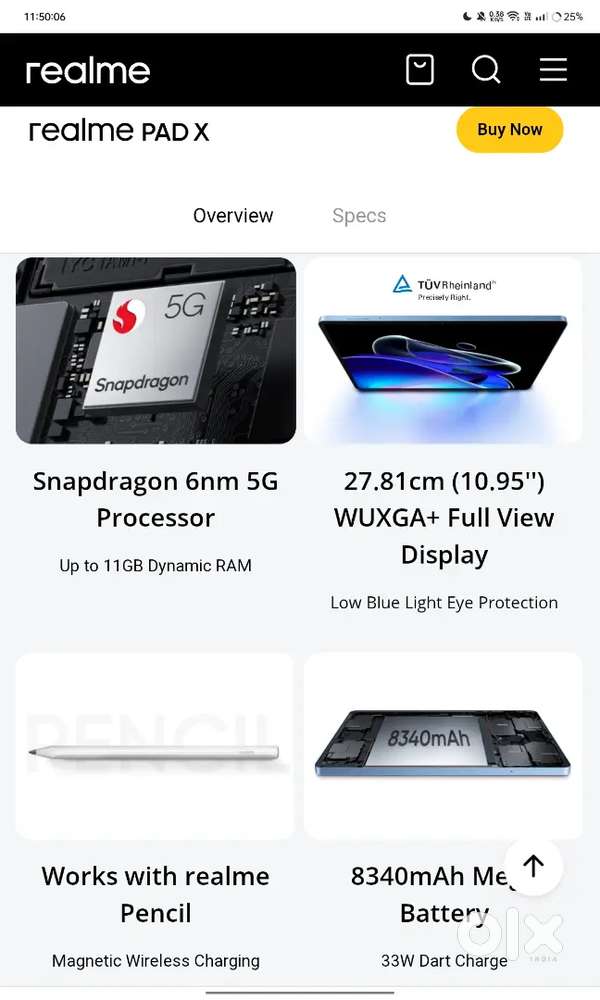Open the search icon in the header
Viewport: 600px width, 1000px height.
[x=486, y=70]
